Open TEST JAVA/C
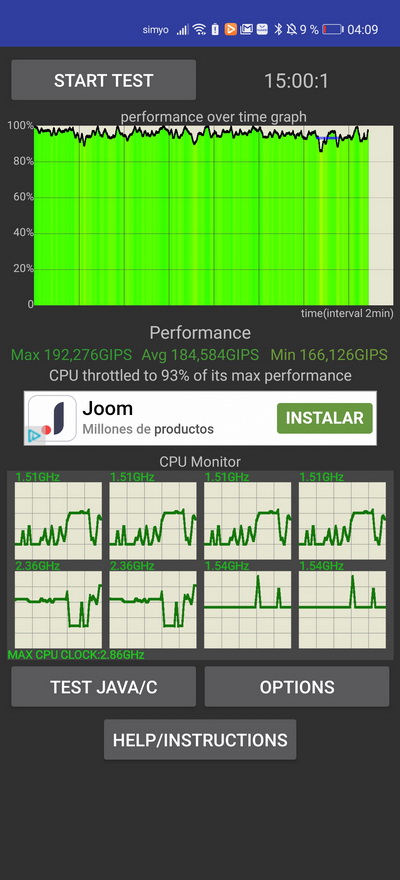This screenshot has height=880, width=400. pyautogui.click(x=103, y=686)
